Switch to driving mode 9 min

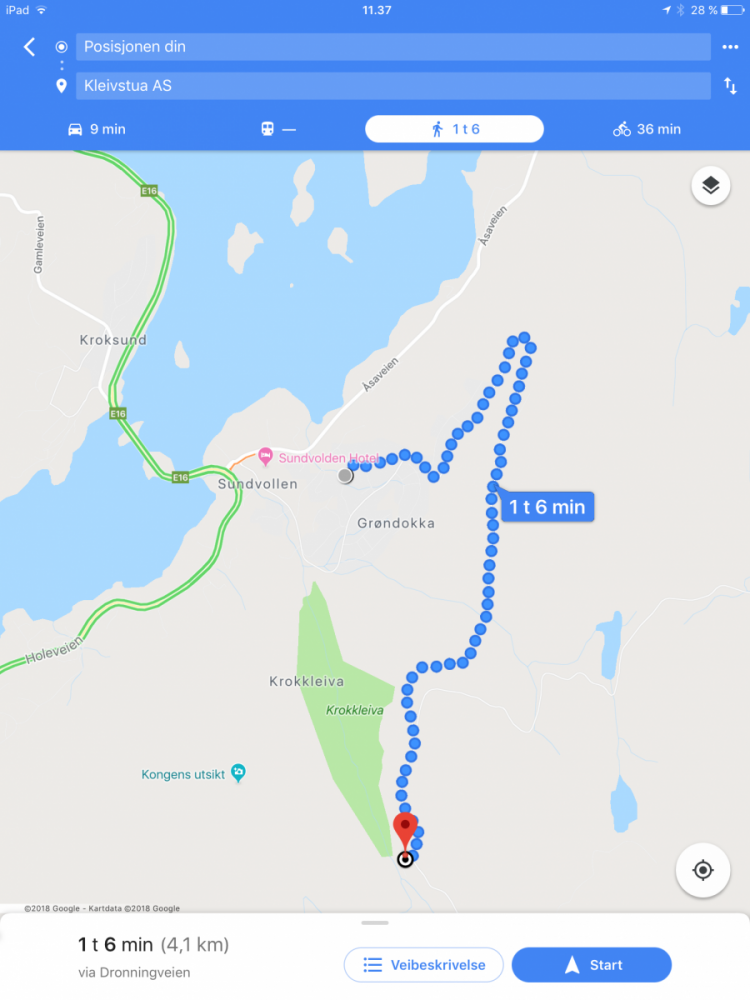(96, 129)
